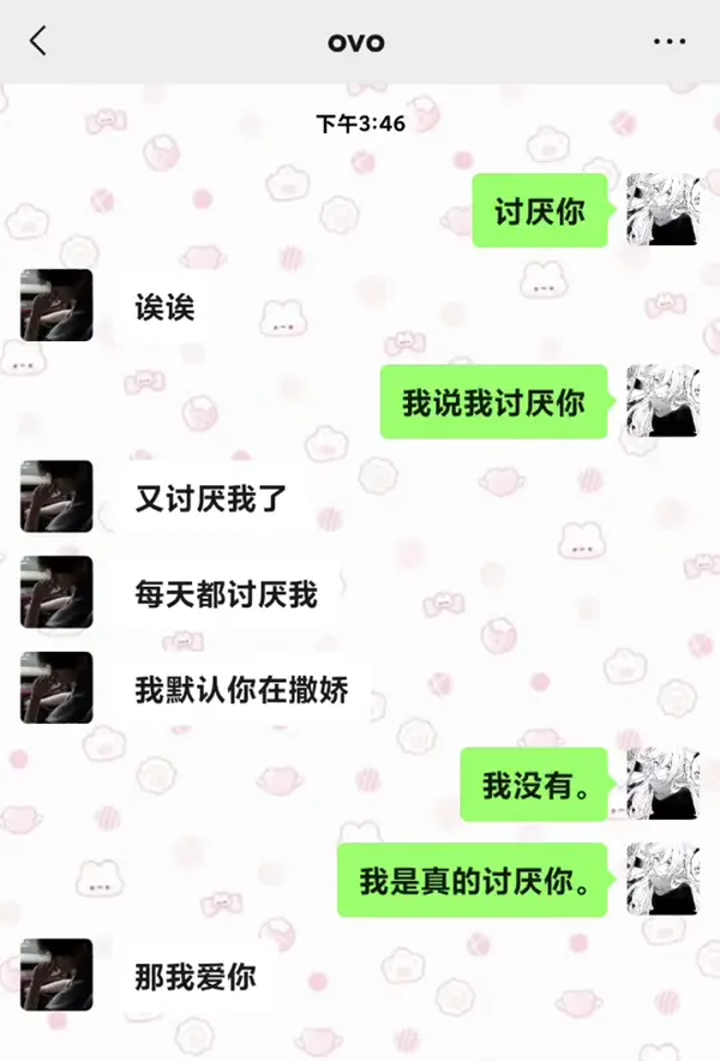Click your avatar beside '我没有。'
Image resolution: width=720 pixels, height=1061 pixels.
(x=662, y=785)
